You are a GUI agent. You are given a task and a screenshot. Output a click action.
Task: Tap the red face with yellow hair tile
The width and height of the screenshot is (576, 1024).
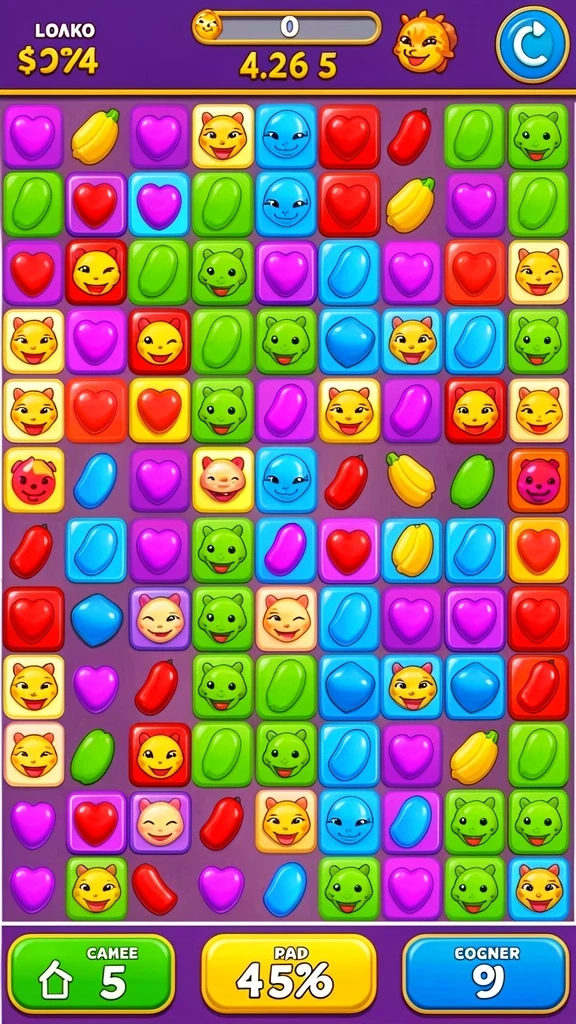click(x=34, y=480)
